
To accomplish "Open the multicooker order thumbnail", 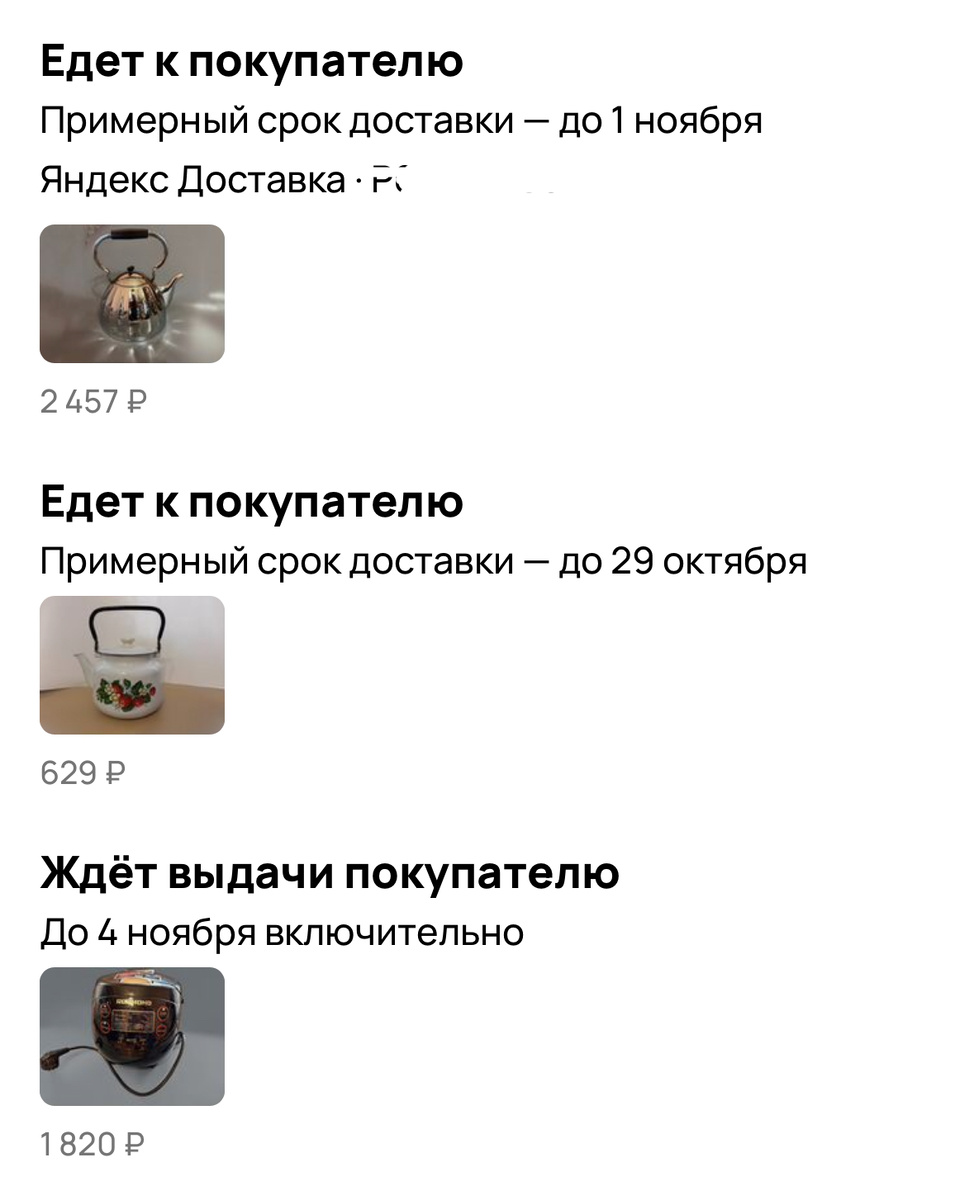I will point(130,1037).
